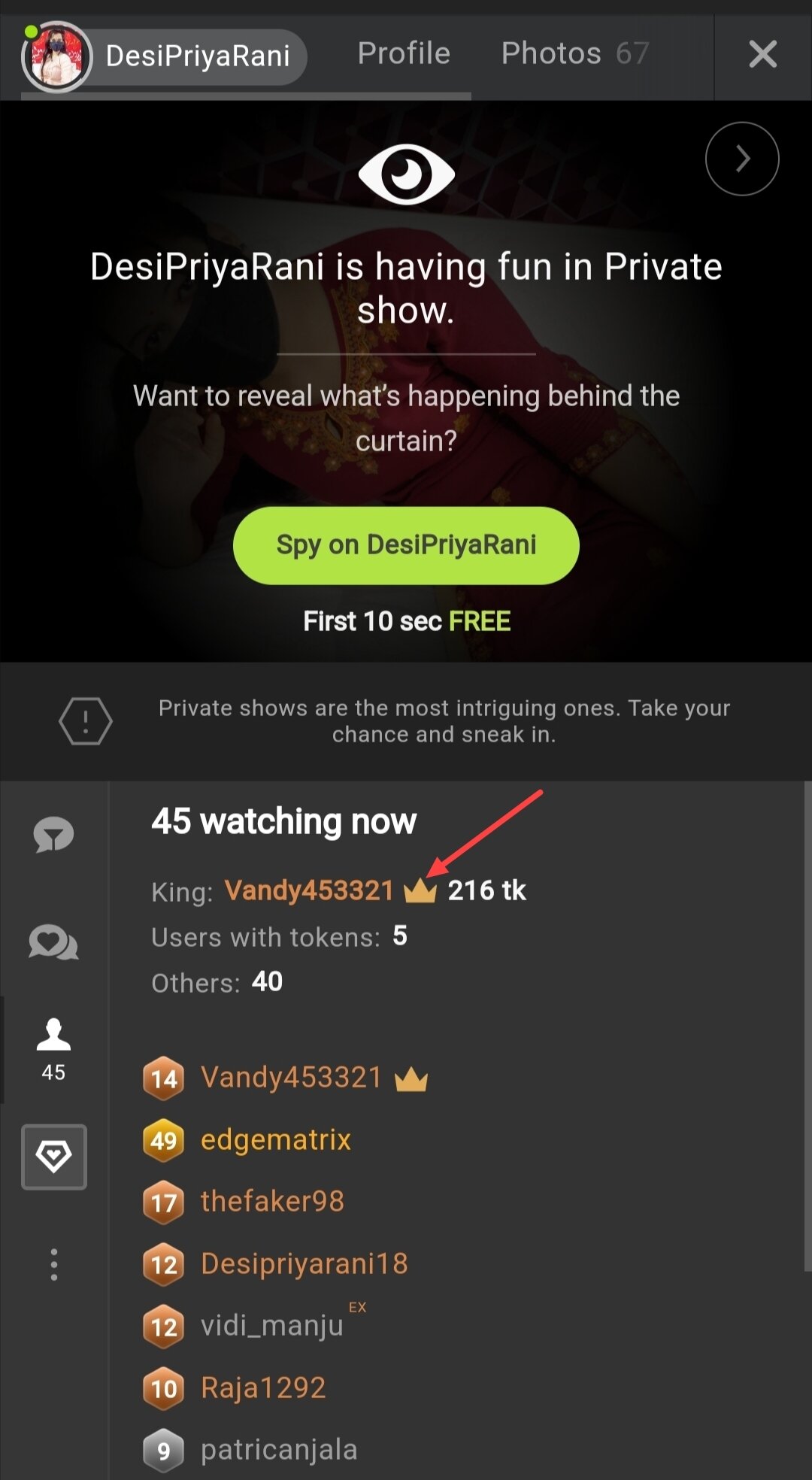Image resolution: width=812 pixels, height=1480 pixels.
Task: Select the DesiPriyaRani avatar tab
Action: [x=165, y=56]
